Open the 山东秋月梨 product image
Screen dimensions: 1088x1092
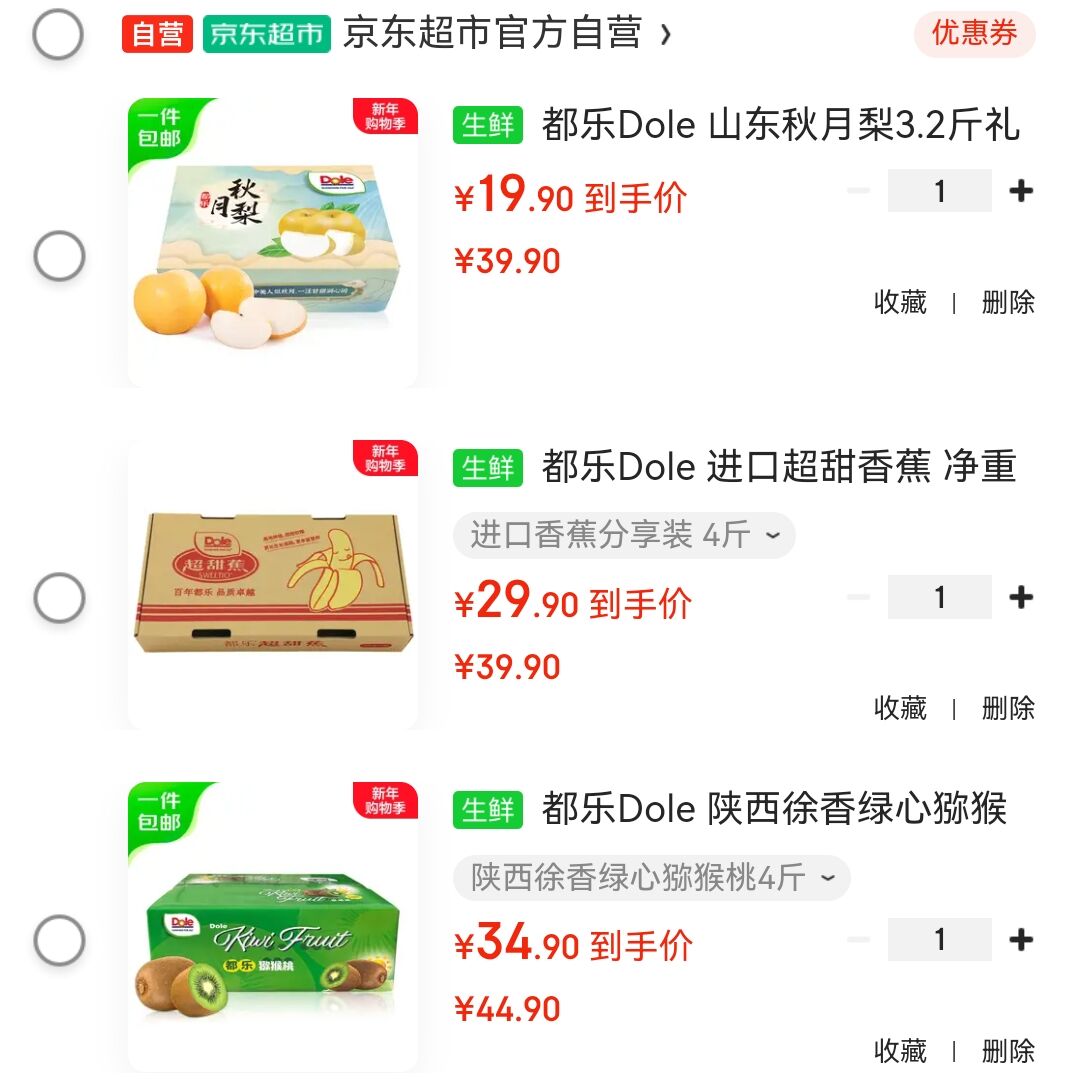[x=273, y=242]
